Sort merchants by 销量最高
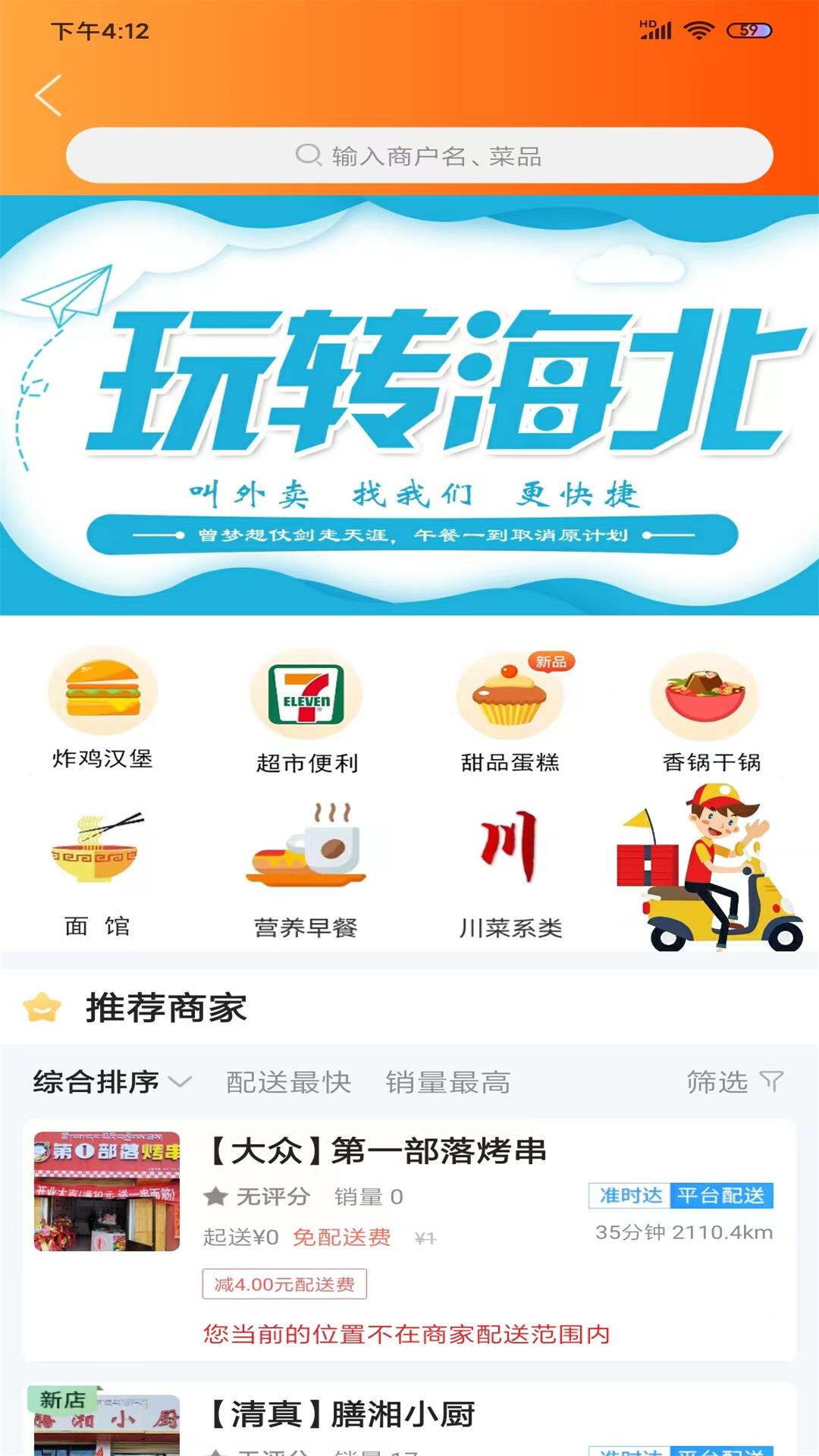The height and width of the screenshot is (1456, 819). 448,1082
